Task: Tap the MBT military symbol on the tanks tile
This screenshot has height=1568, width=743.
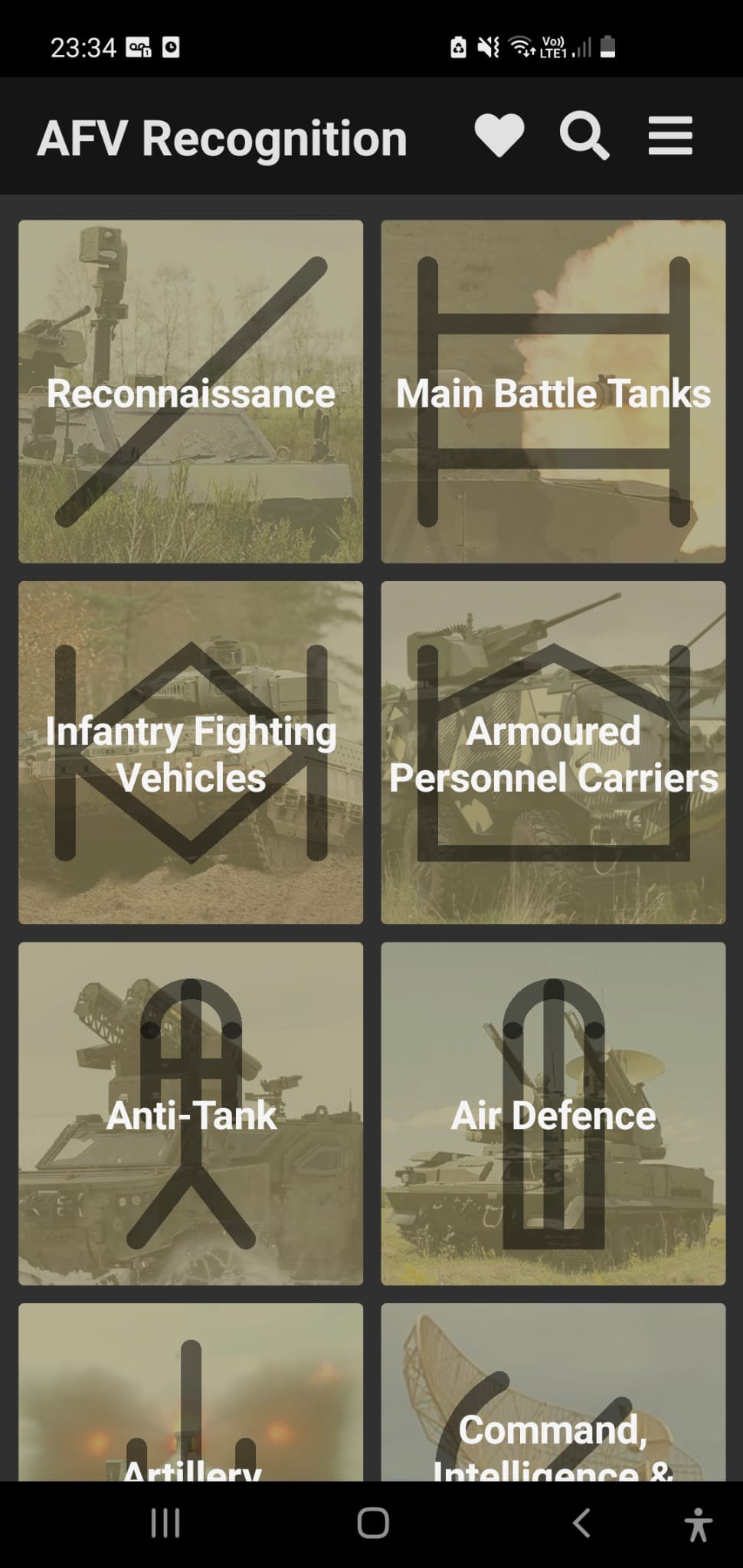Action: click(552, 390)
